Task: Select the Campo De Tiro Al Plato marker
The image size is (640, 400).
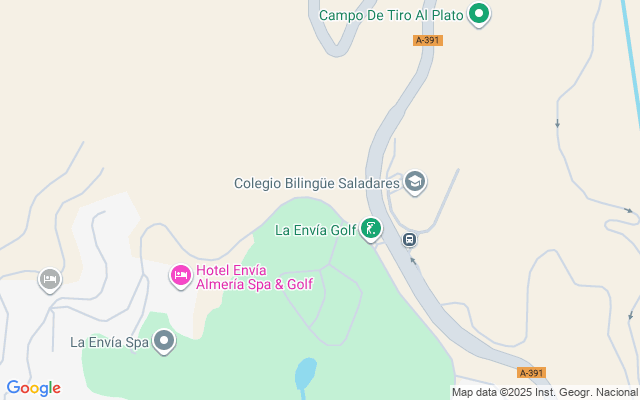Action: click(x=479, y=14)
